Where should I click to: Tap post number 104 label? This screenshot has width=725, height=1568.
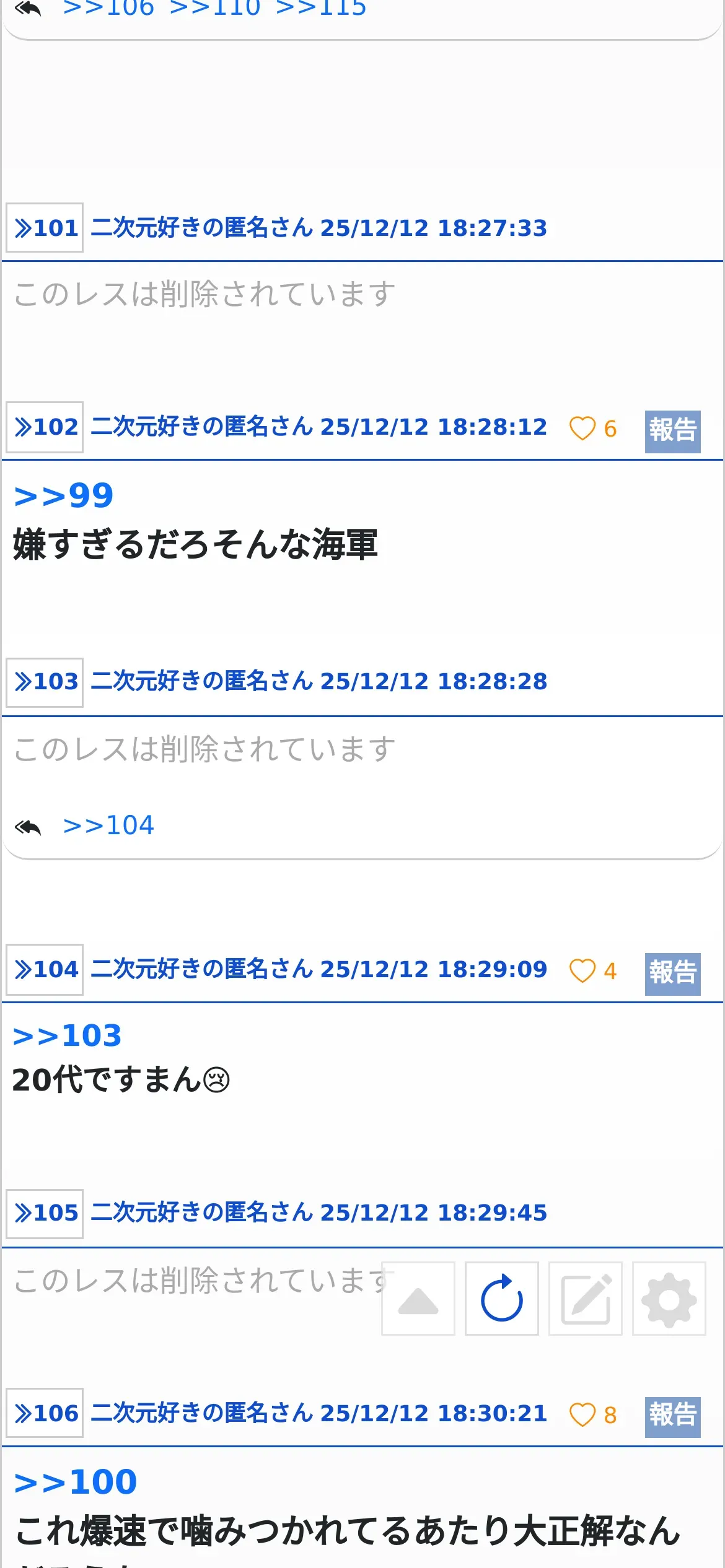[x=45, y=970]
